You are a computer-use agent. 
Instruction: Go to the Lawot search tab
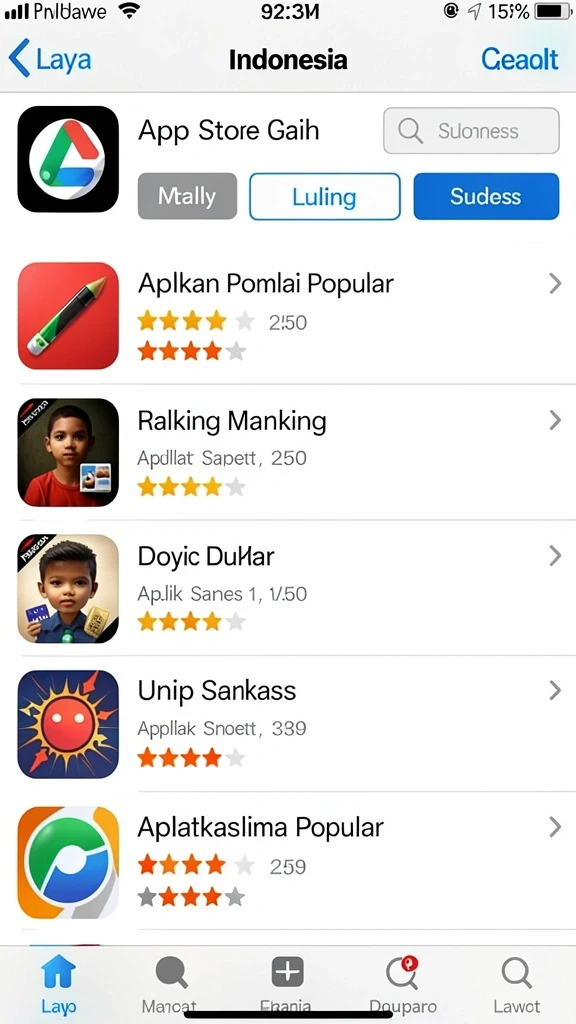tap(517, 984)
